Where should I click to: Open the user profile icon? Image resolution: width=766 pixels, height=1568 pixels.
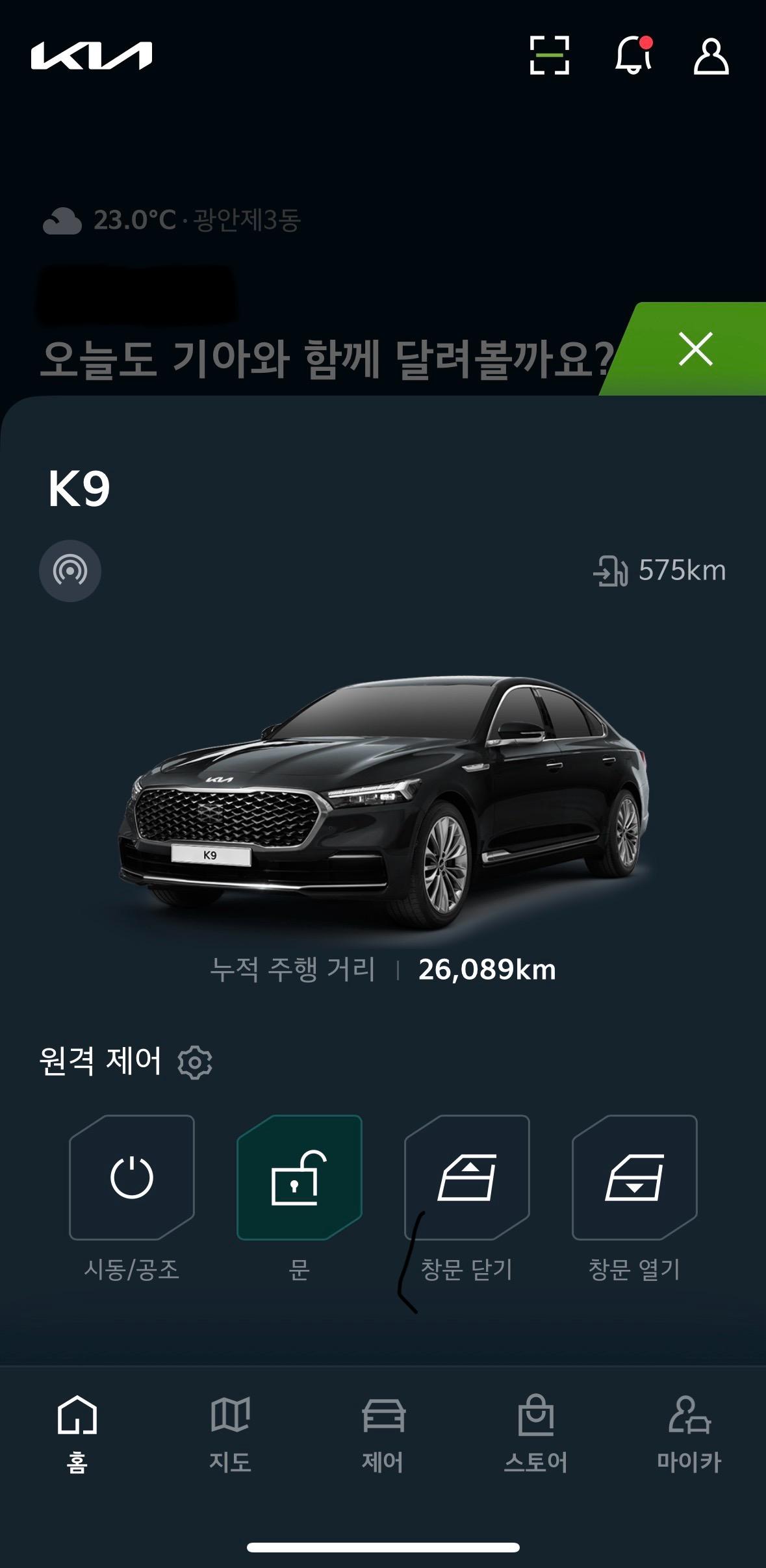tap(711, 57)
